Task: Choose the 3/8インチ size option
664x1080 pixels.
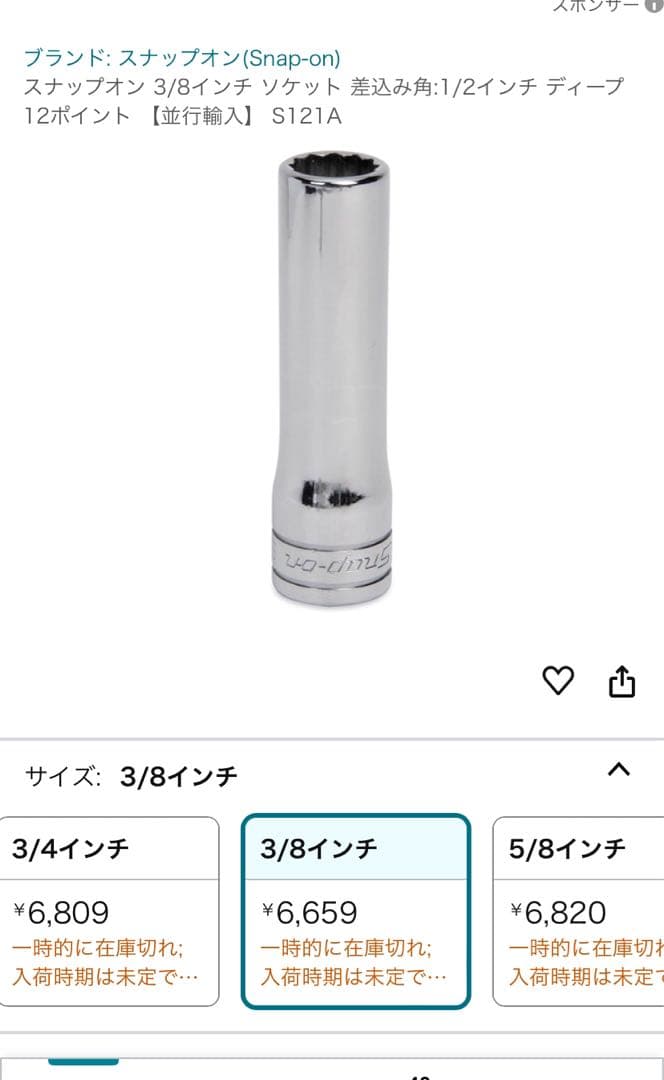Action: tap(355, 910)
